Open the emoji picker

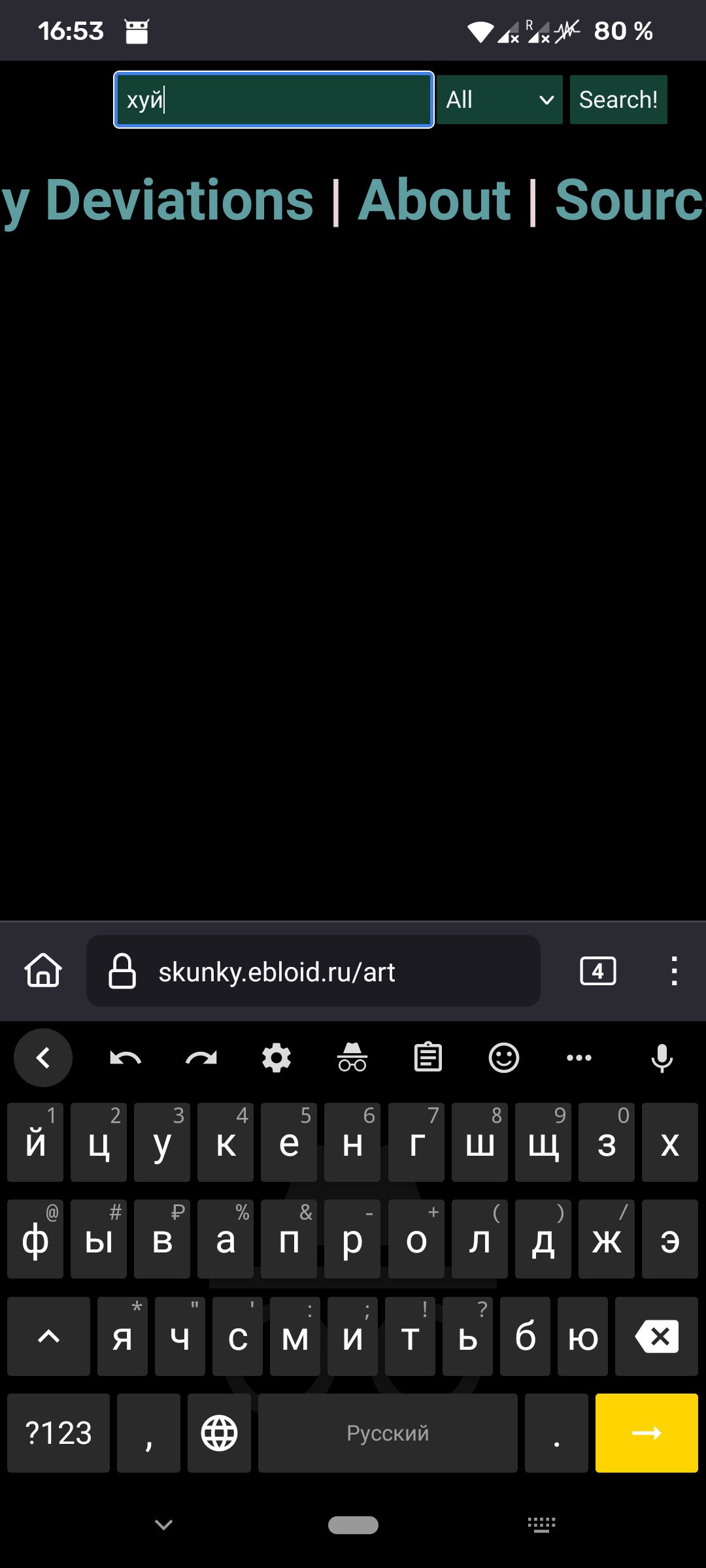coord(504,1058)
